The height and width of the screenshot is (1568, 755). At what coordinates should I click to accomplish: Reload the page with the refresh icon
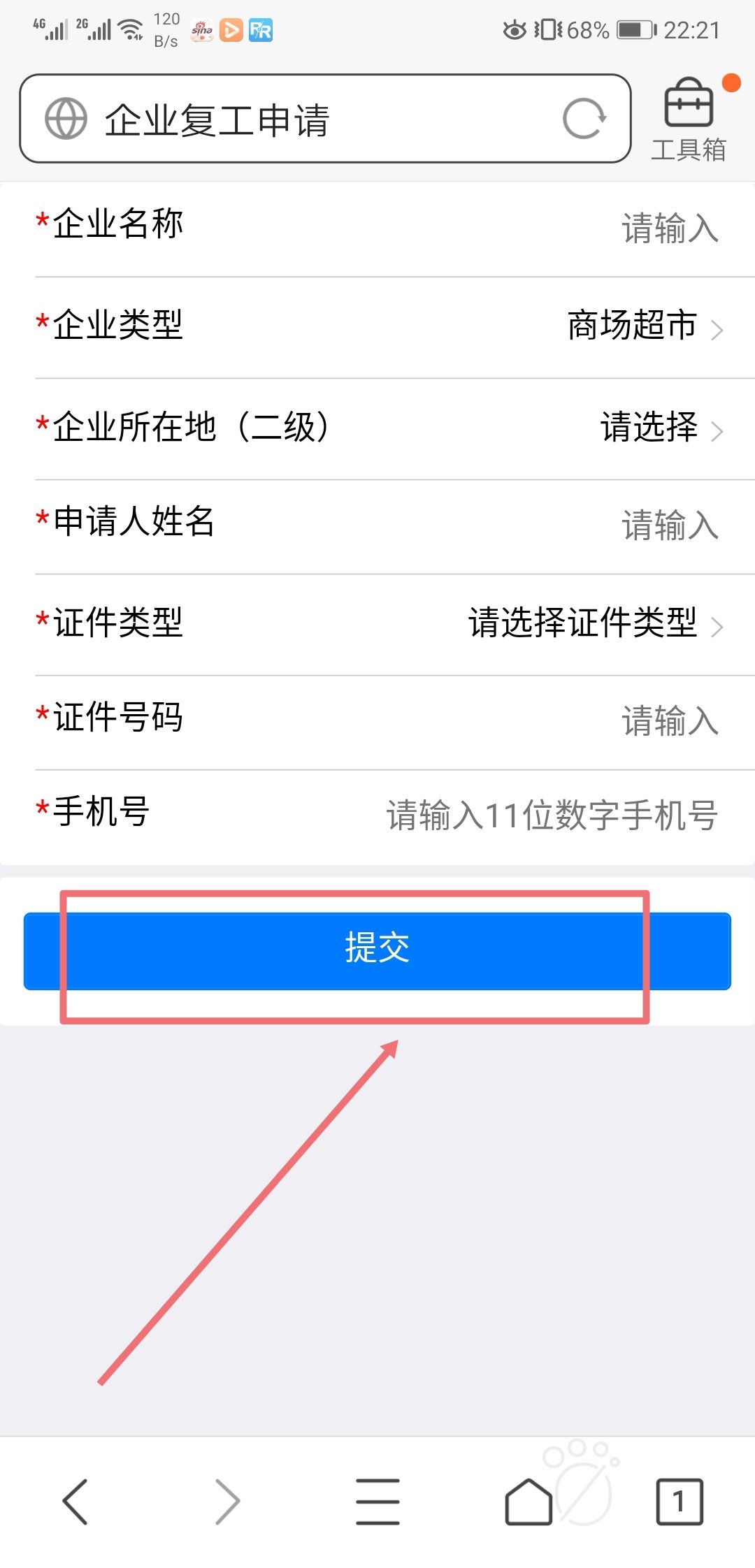tap(584, 119)
